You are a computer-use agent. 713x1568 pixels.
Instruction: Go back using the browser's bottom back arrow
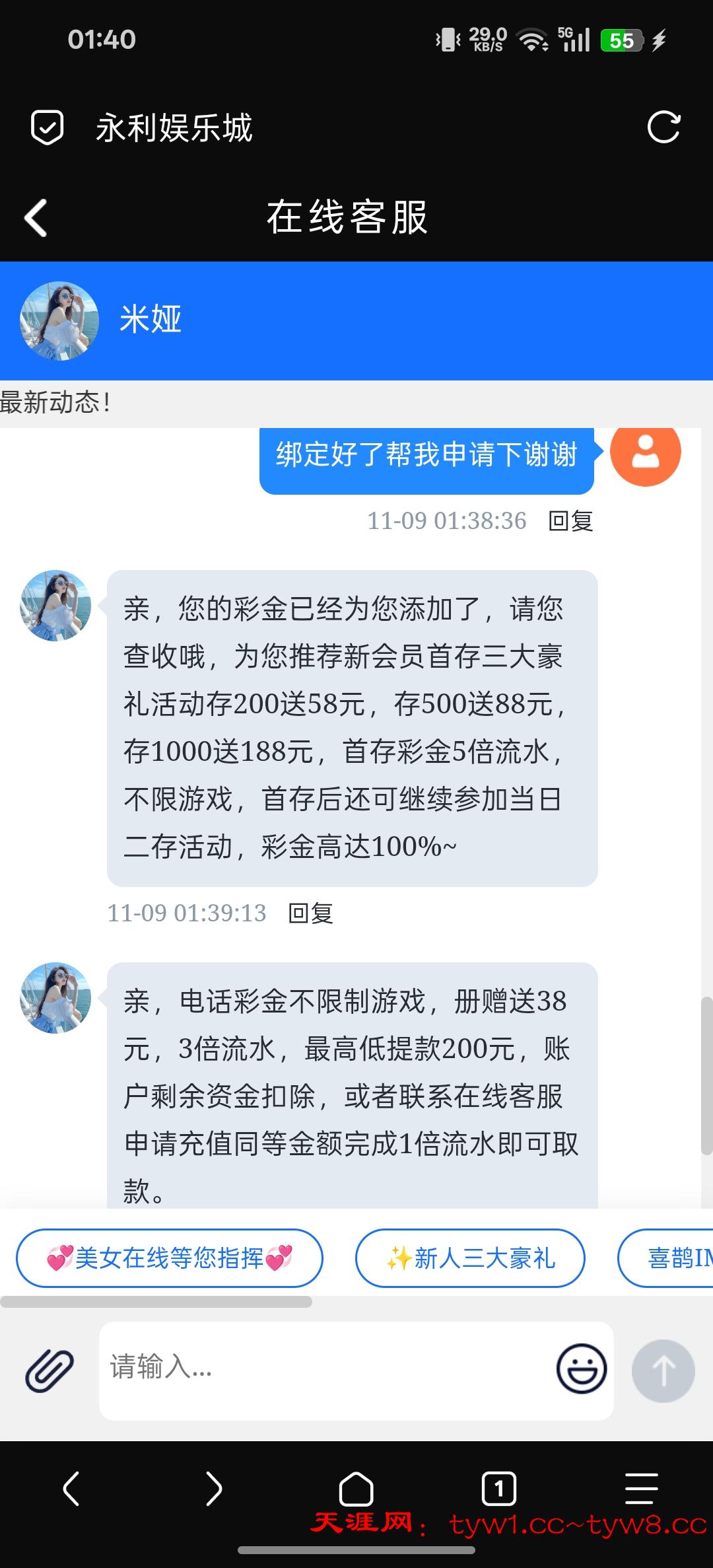click(71, 1489)
